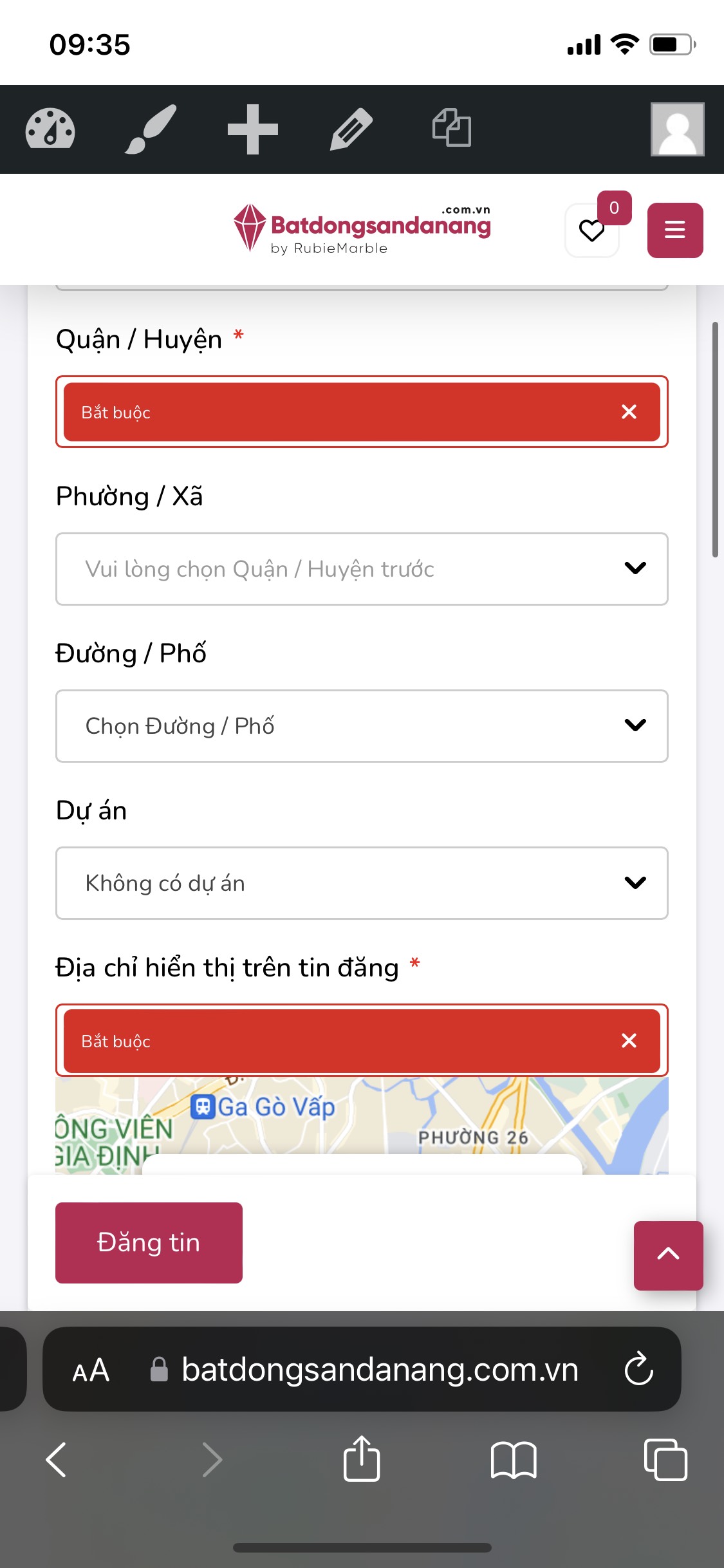Open Safari share sheet
The width and height of the screenshot is (724, 1568).
tap(362, 1459)
